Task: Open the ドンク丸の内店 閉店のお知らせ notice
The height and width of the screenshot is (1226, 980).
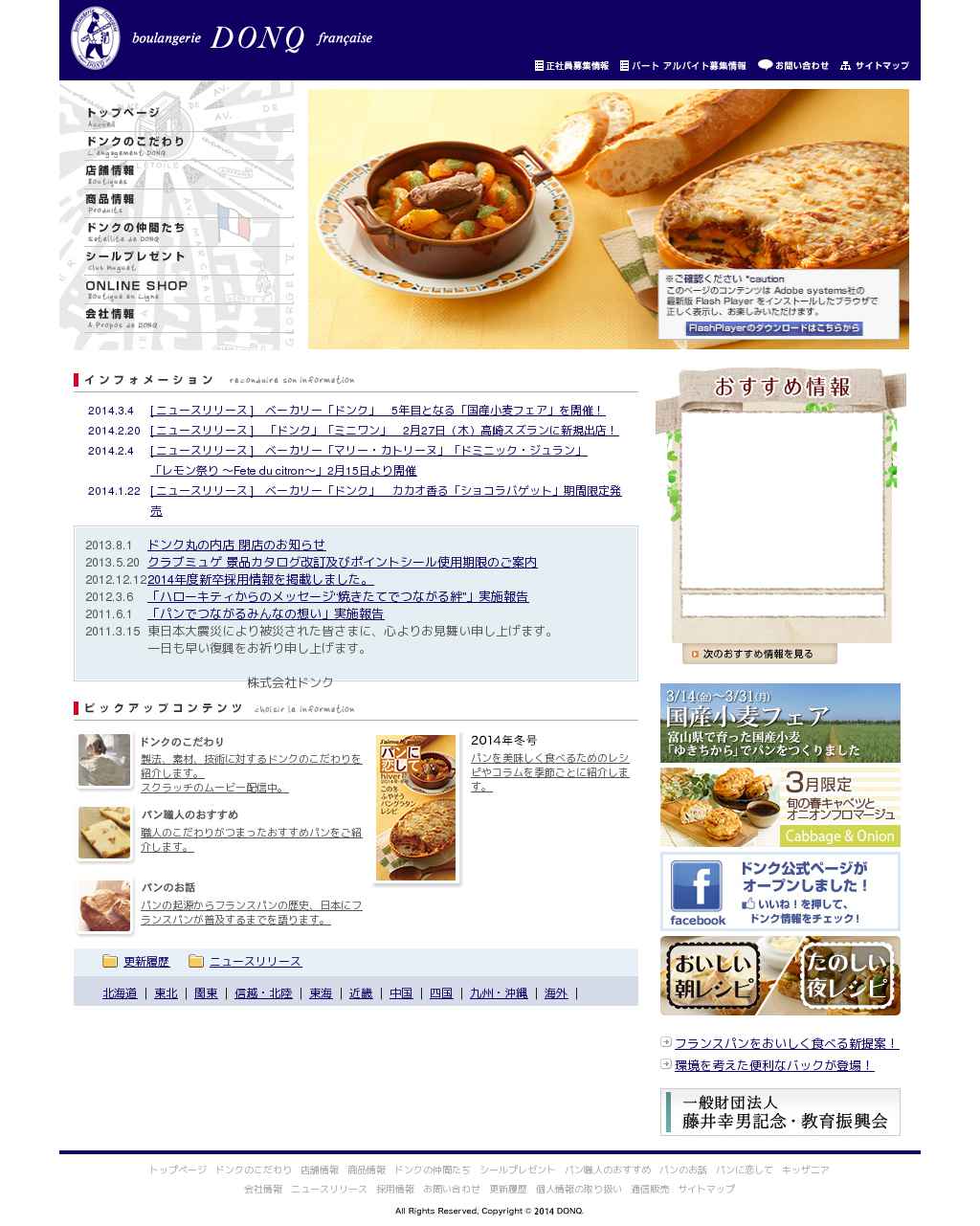Action: (235, 545)
